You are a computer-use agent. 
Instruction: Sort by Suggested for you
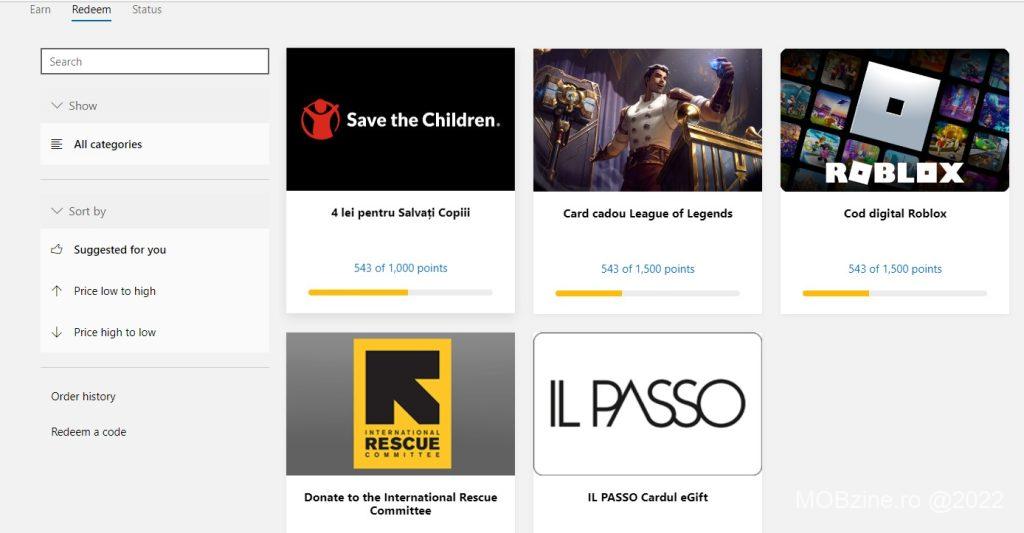click(x=119, y=250)
